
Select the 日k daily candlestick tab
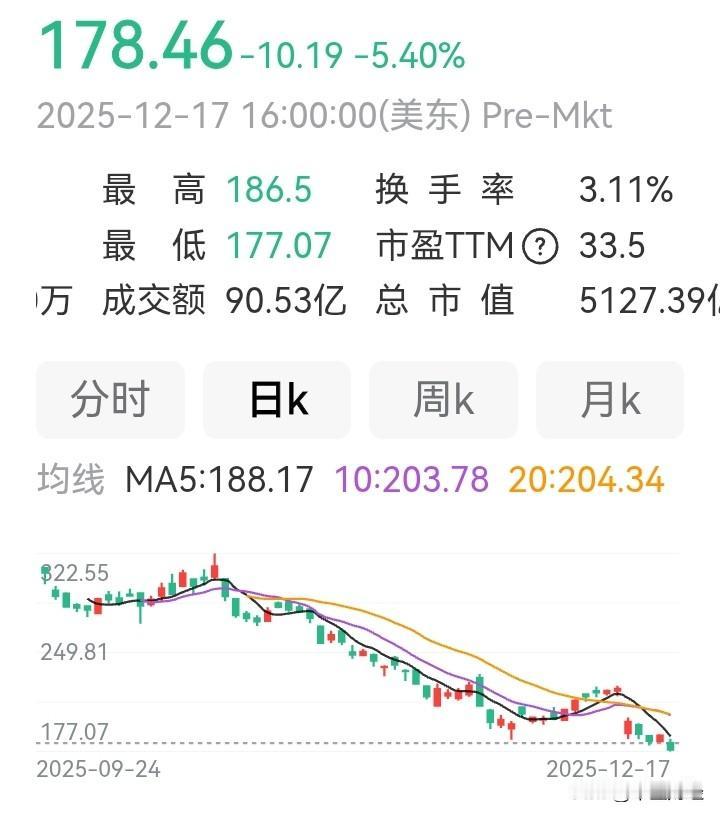coord(277,399)
